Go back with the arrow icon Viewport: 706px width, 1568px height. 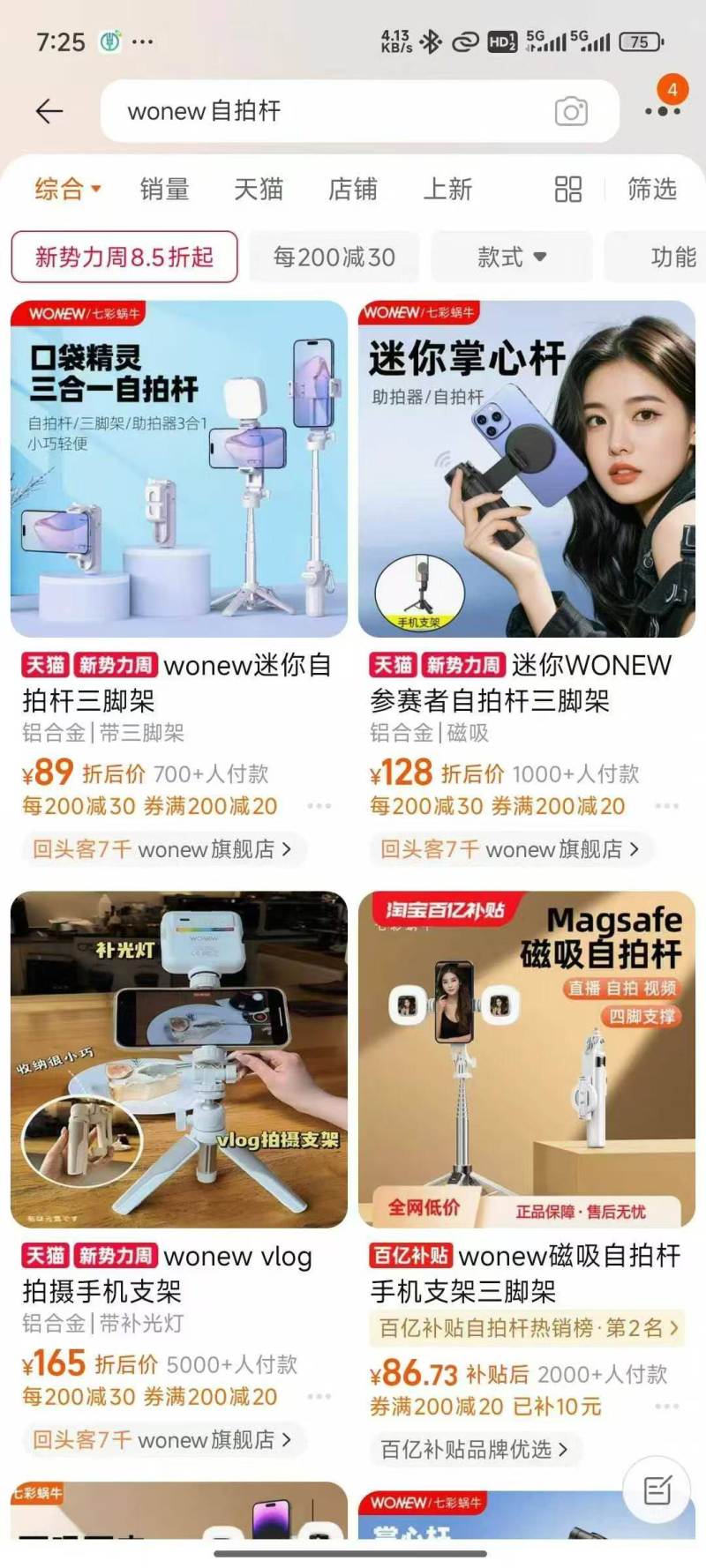tap(49, 111)
